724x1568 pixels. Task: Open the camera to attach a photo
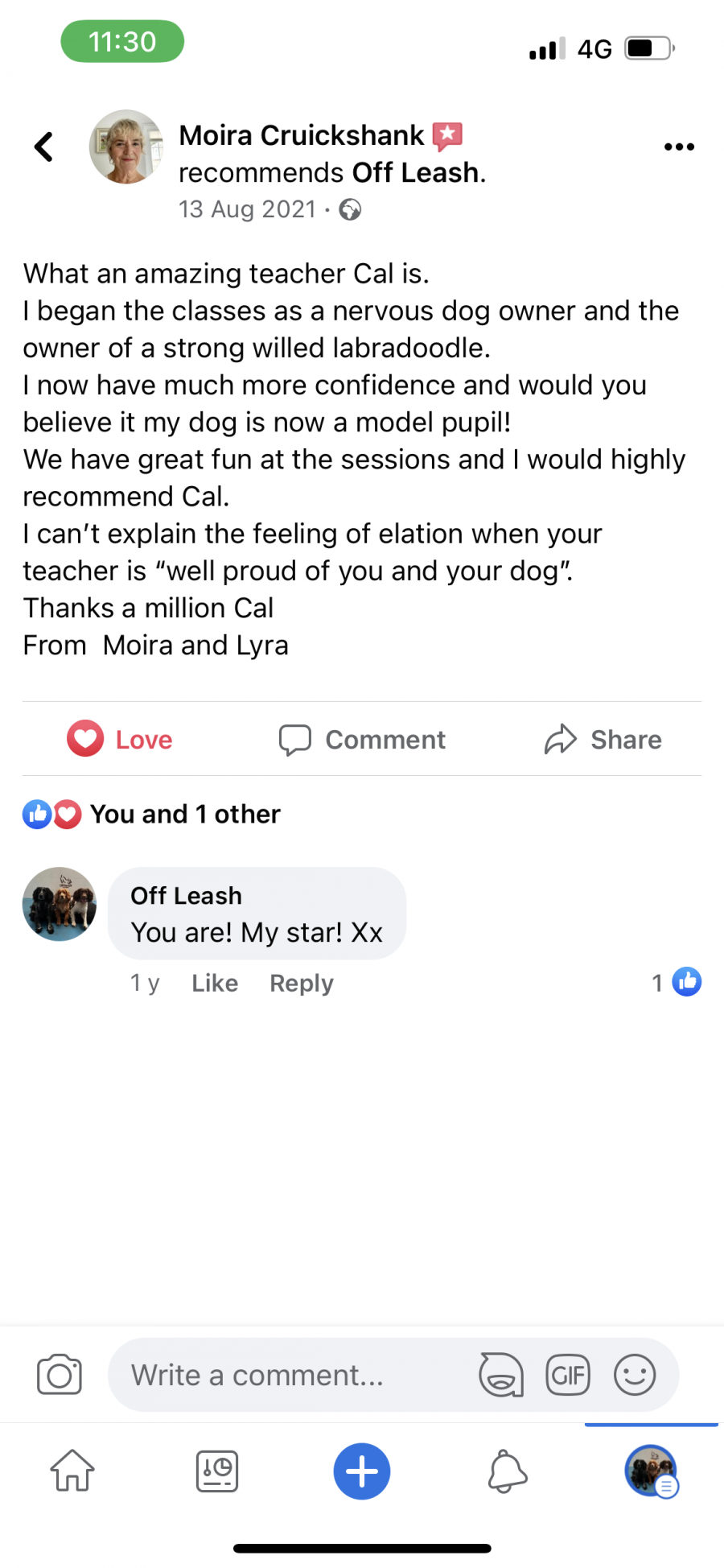pos(60,1375)
